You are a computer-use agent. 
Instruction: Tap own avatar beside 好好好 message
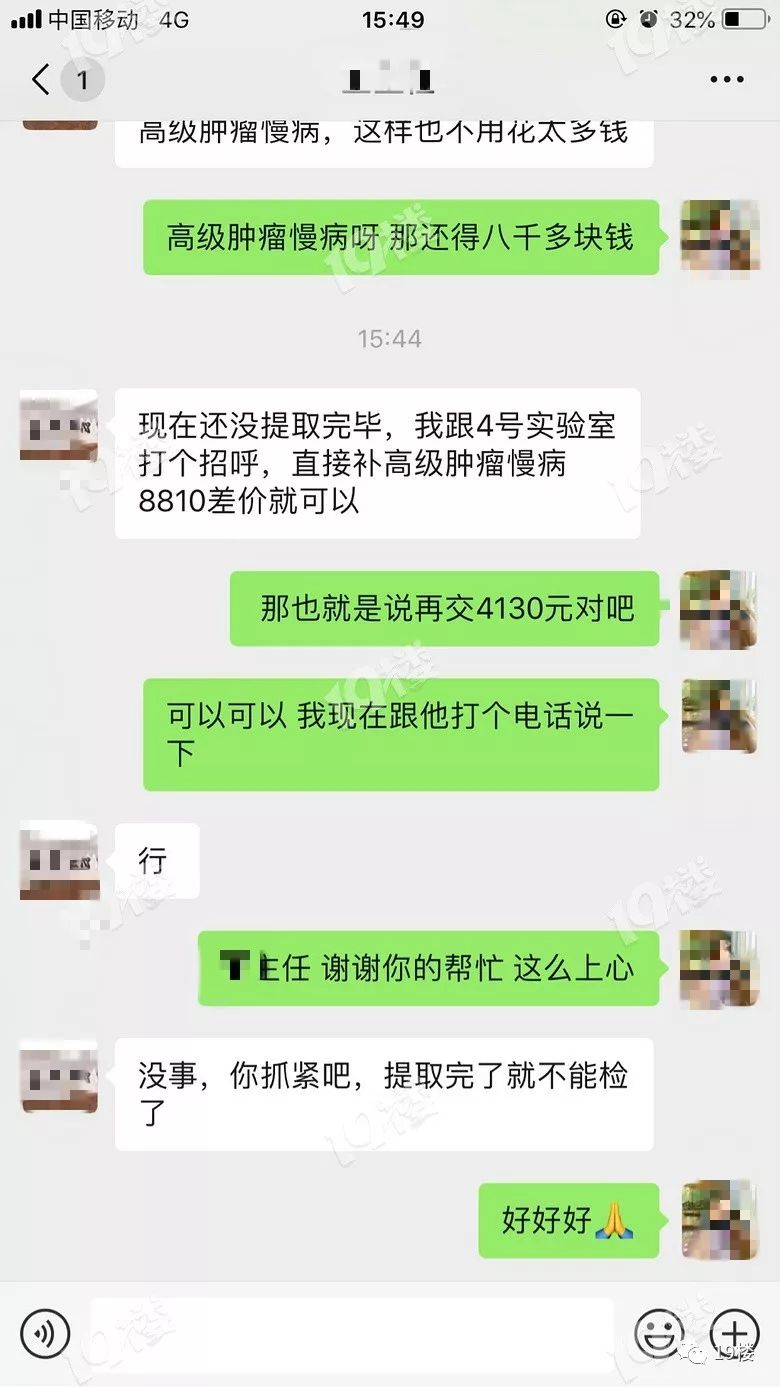pyautogui.click(x=719, y=1219)
